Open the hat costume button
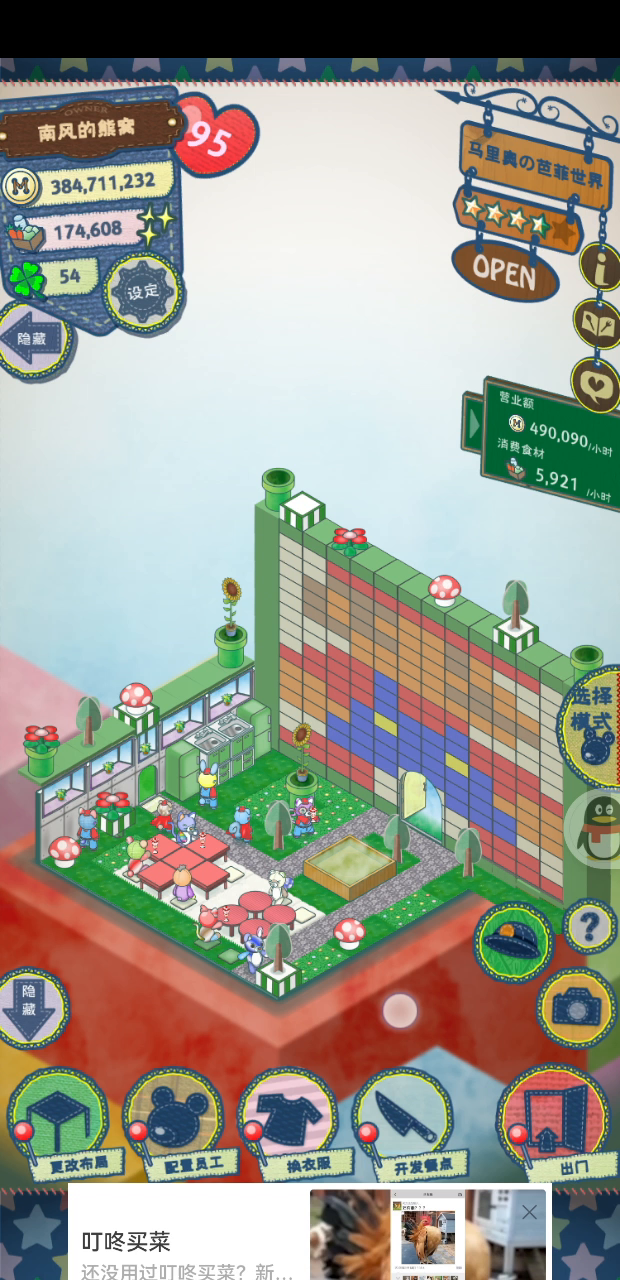The width and height of the screenshot is (620, 1280). tap(514, 943)
